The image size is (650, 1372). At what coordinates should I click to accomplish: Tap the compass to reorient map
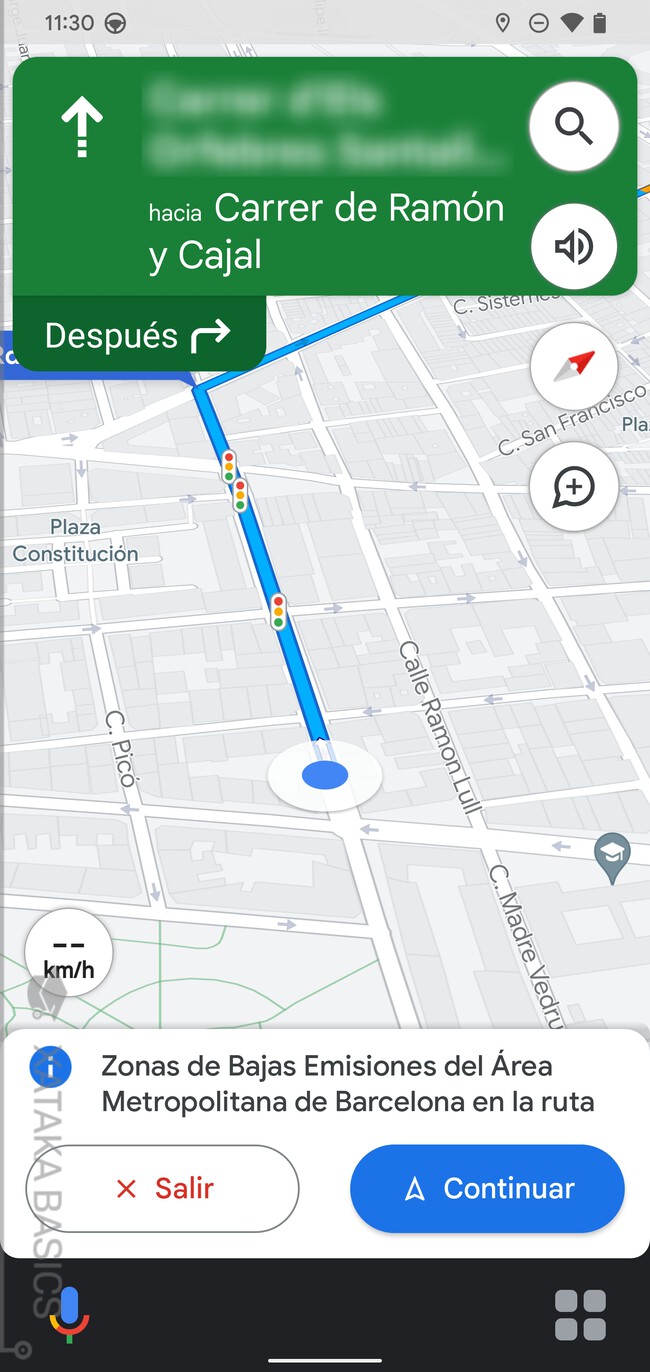[x=574, y=367]
